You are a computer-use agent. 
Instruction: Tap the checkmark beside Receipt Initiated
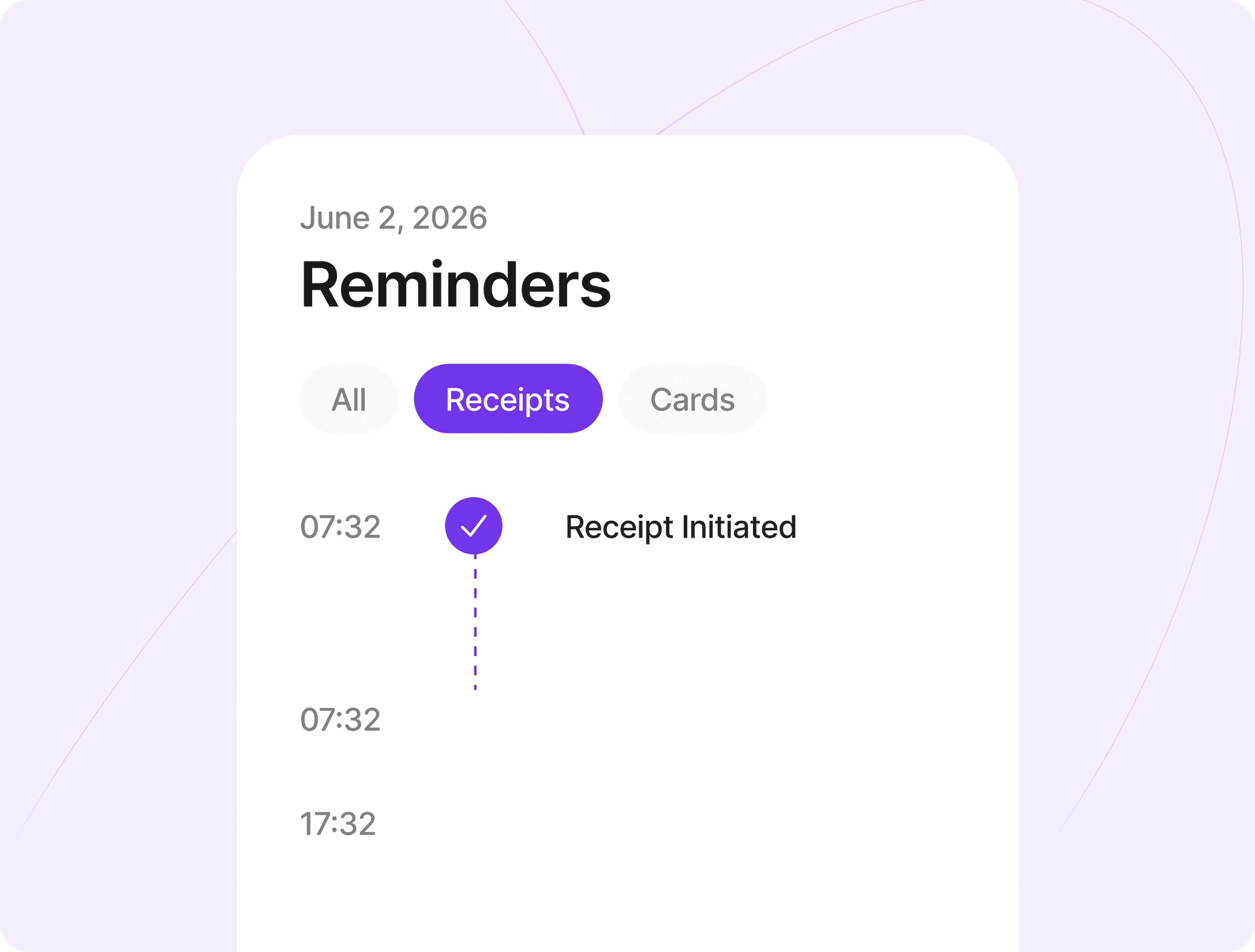point(474,526)
